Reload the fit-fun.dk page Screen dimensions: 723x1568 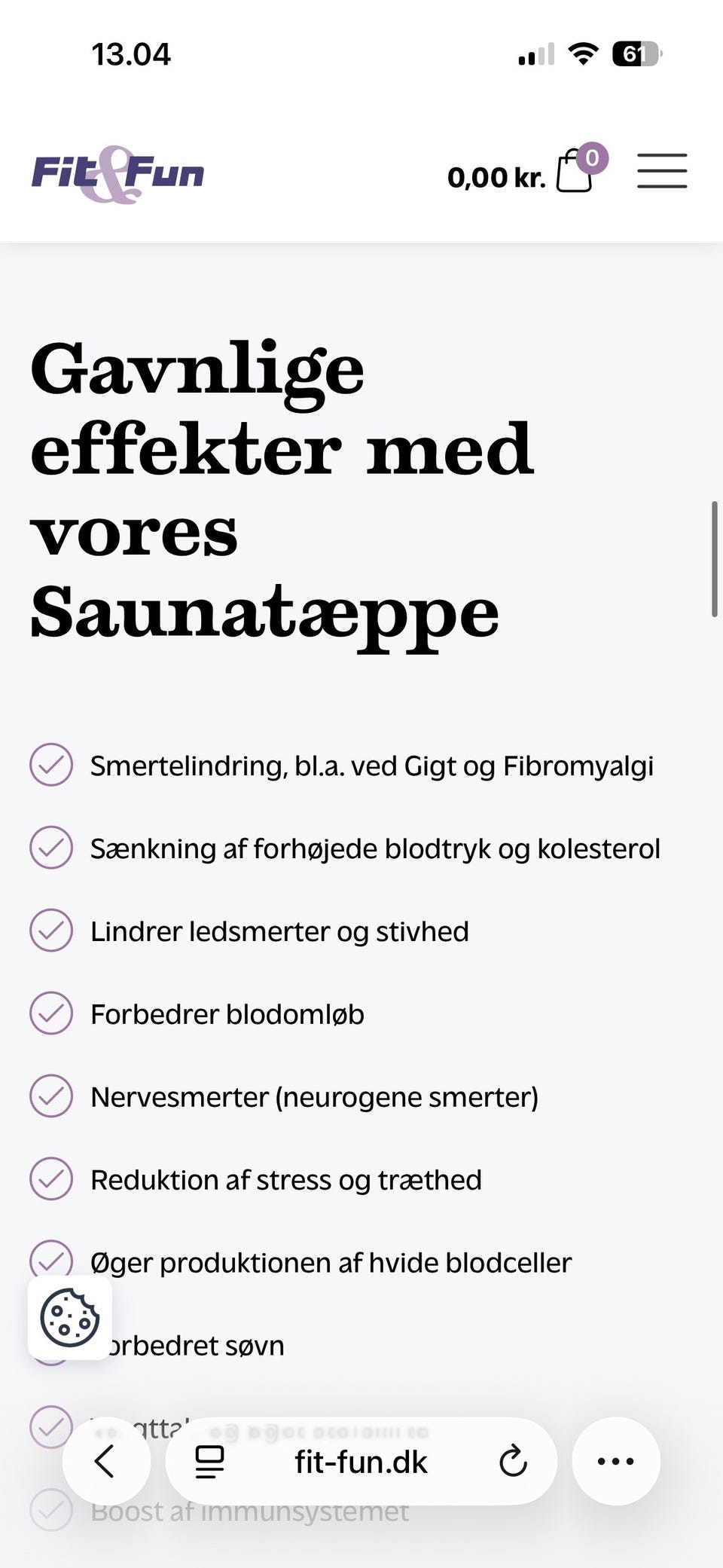coord(513,1460)
